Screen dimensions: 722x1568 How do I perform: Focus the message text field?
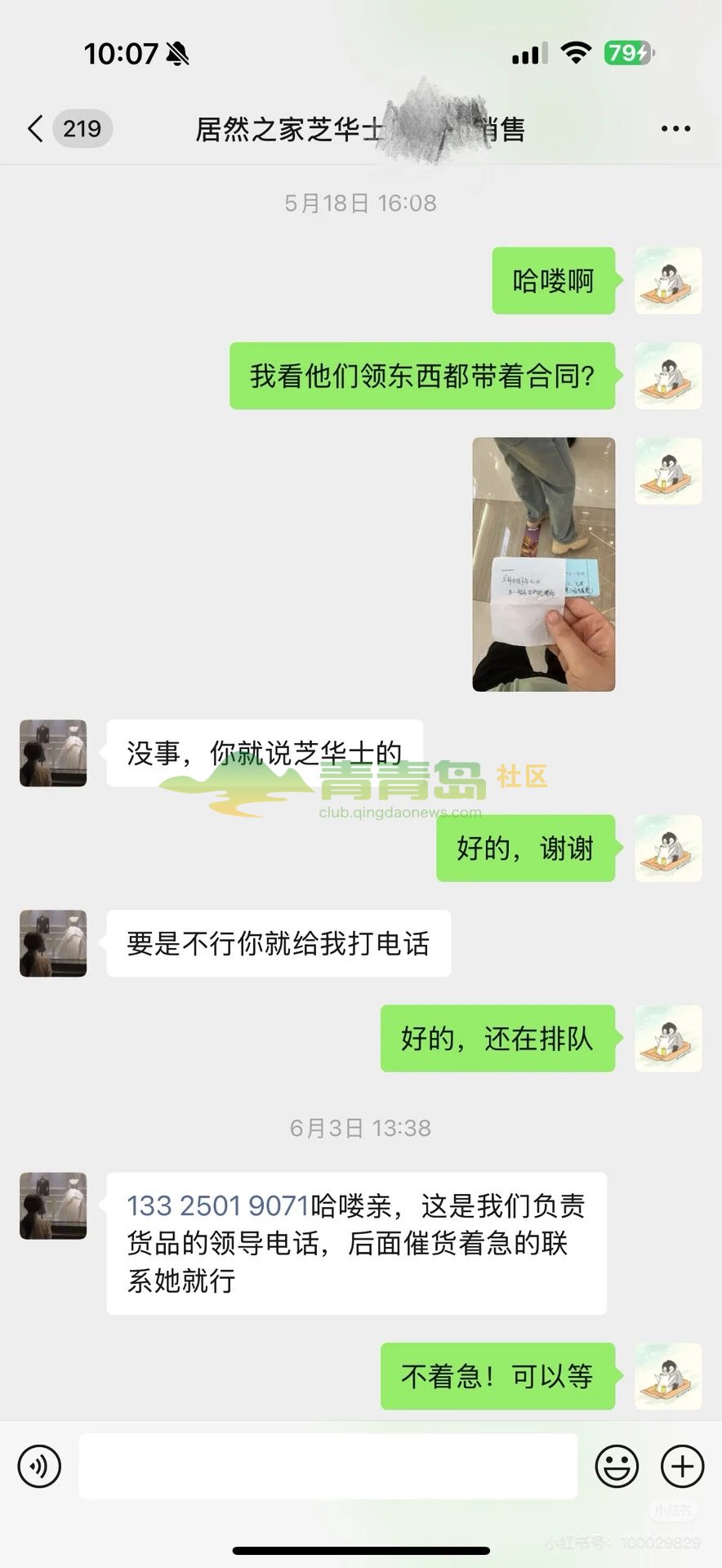point(328,1466)
